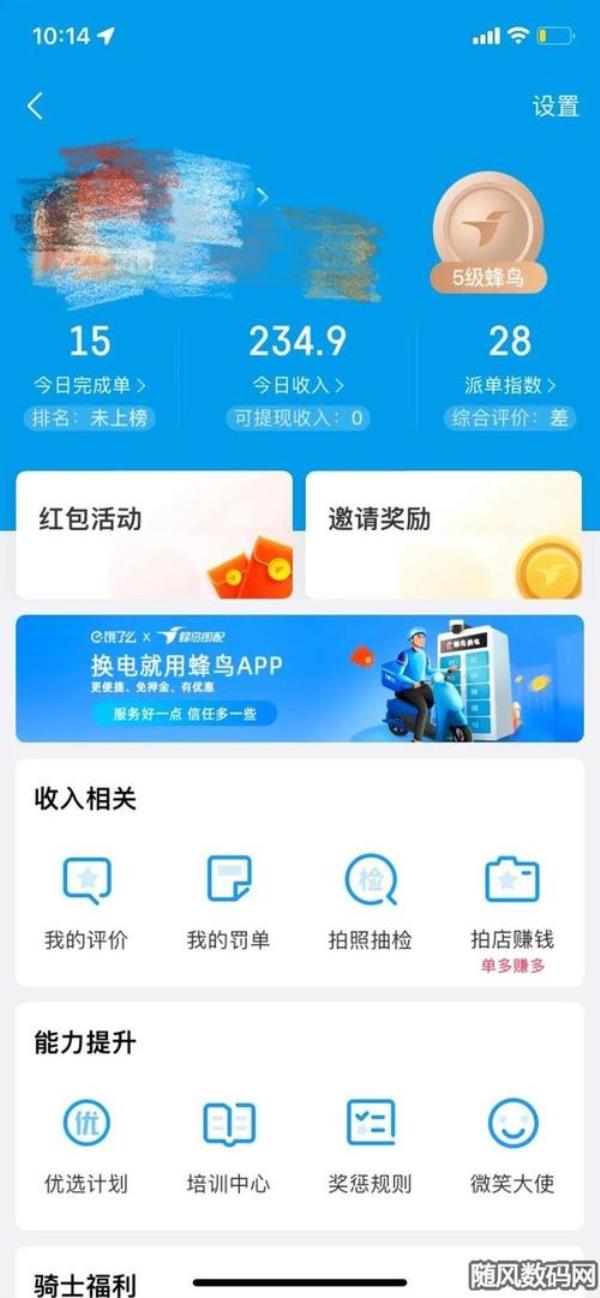View 奖惩规则
This screenshot has height=1298, width=600.
point(370,1143)
